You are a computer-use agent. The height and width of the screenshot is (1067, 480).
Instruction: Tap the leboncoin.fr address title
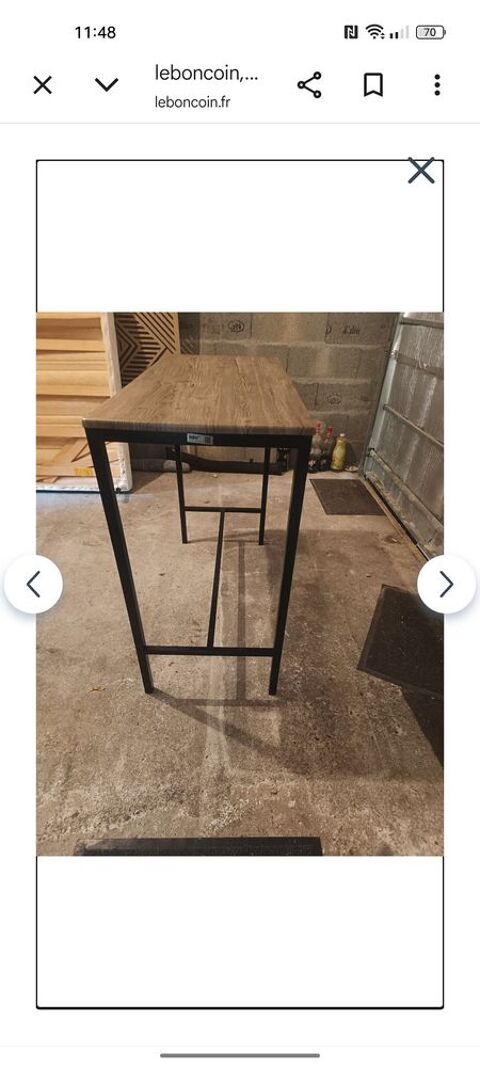click(207, 85)
